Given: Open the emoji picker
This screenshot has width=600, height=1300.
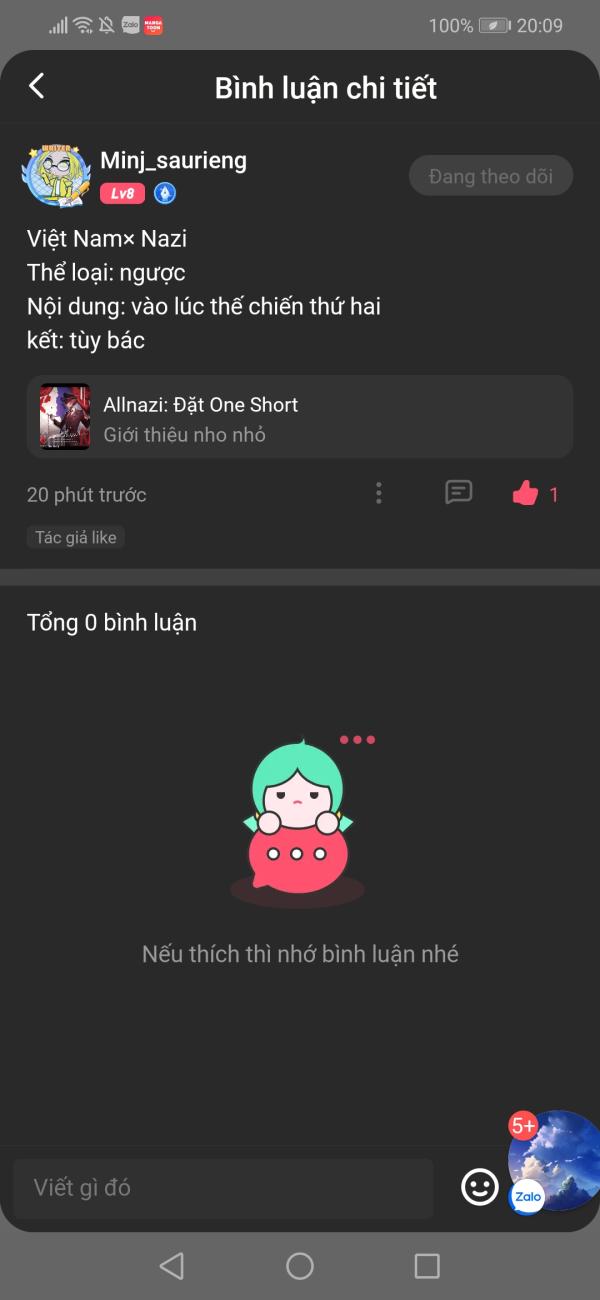Looking at the screenshot, I should 480,1187.
